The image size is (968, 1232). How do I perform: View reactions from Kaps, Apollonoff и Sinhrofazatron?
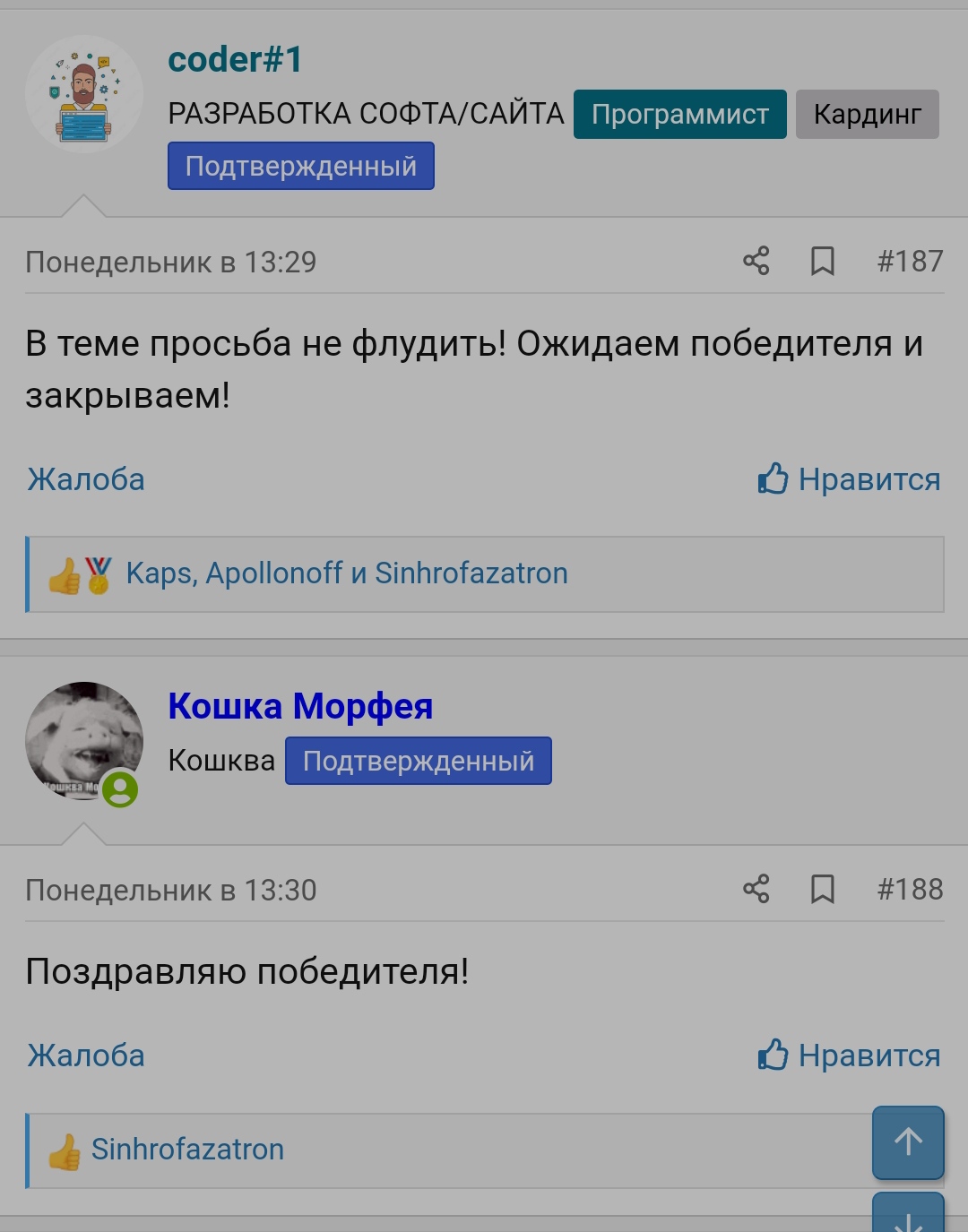pos(346,573)
